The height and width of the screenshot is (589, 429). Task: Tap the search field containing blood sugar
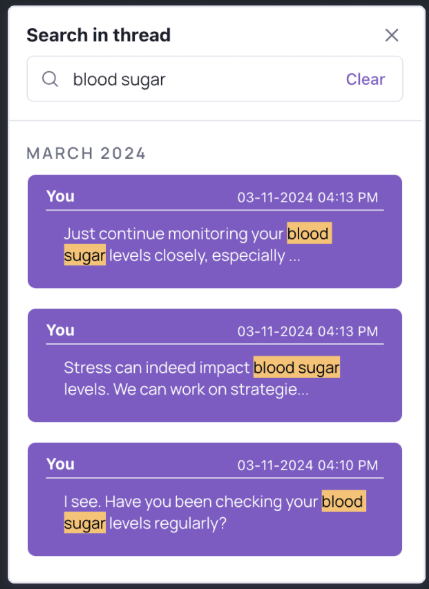point(214,79)
